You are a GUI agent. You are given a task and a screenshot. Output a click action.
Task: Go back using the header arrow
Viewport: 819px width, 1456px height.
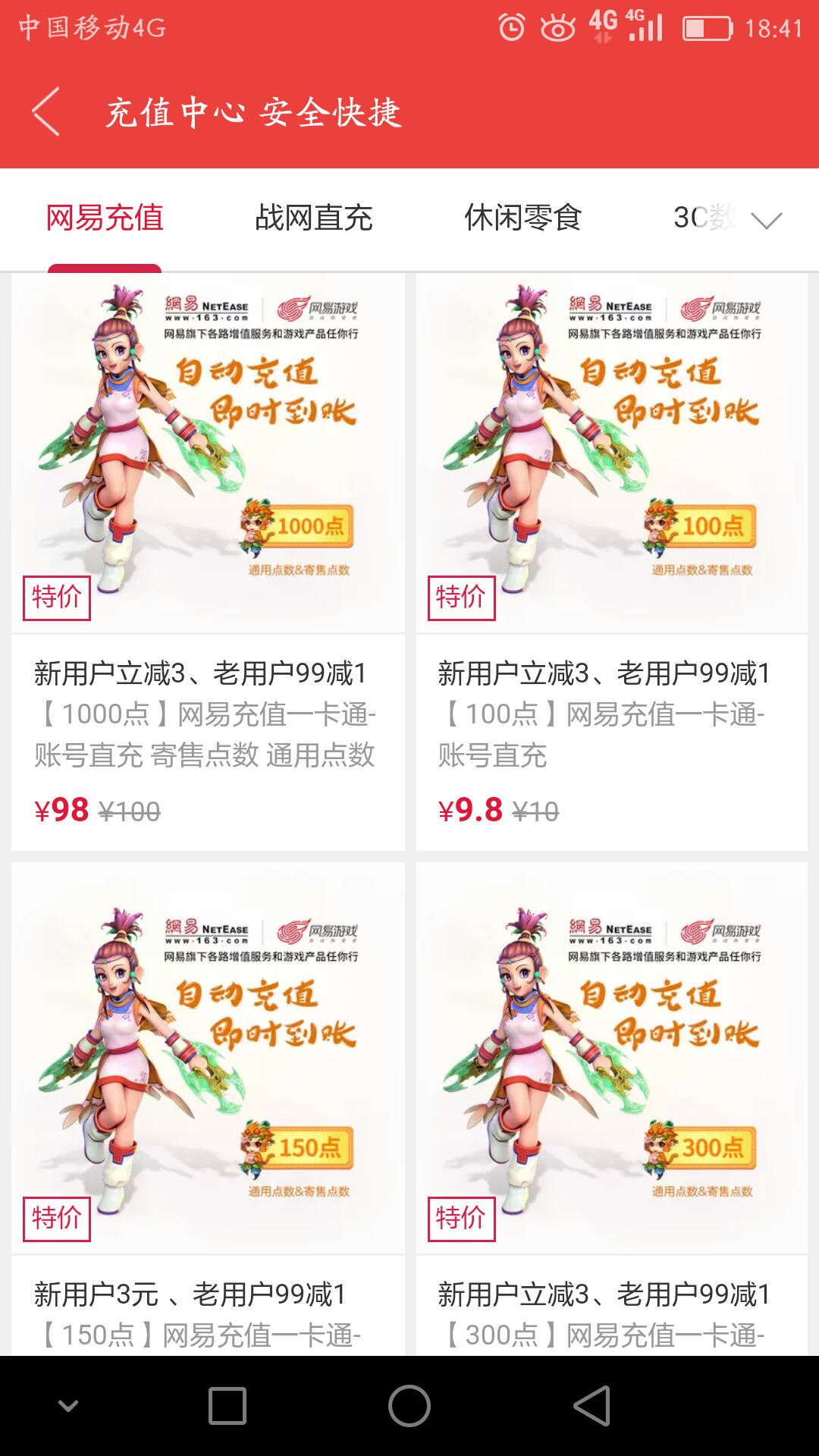click(45, 112)
